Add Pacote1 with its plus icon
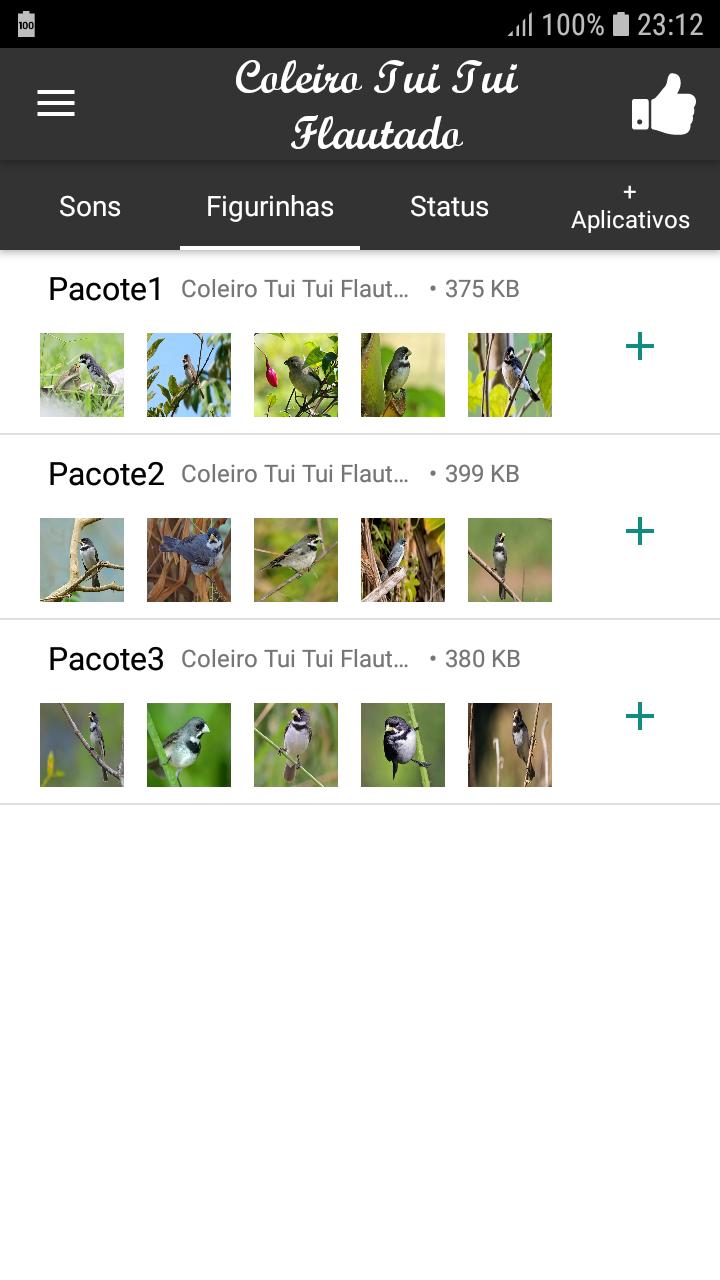Image resolution: width=720 pixels, height=1280 pixels. (640, 347)
